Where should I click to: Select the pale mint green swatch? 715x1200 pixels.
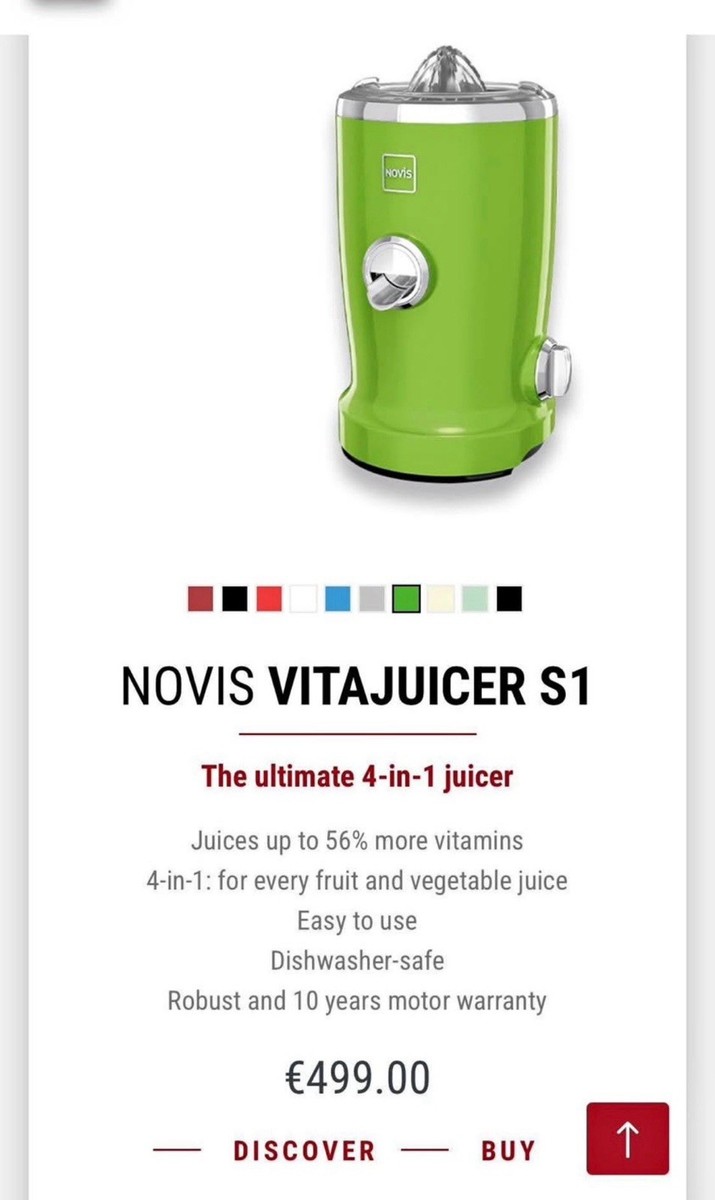click(x=475, y=599)
